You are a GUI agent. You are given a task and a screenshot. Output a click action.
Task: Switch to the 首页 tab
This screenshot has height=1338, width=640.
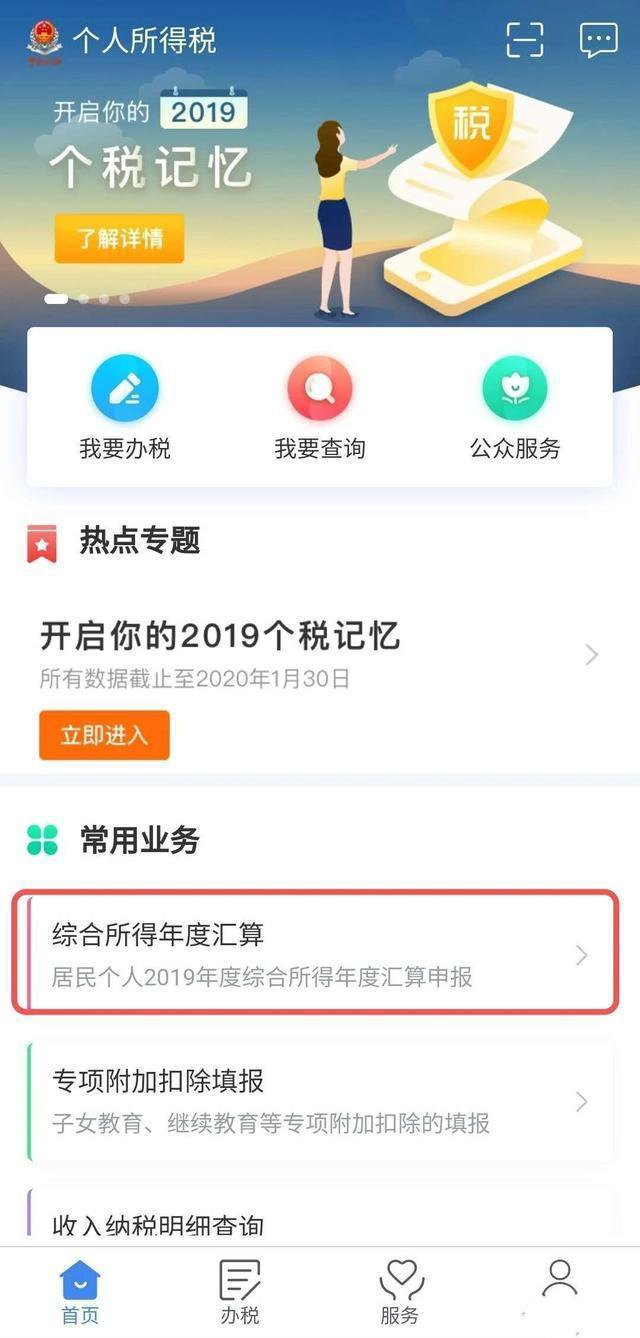pos(80,1292)
